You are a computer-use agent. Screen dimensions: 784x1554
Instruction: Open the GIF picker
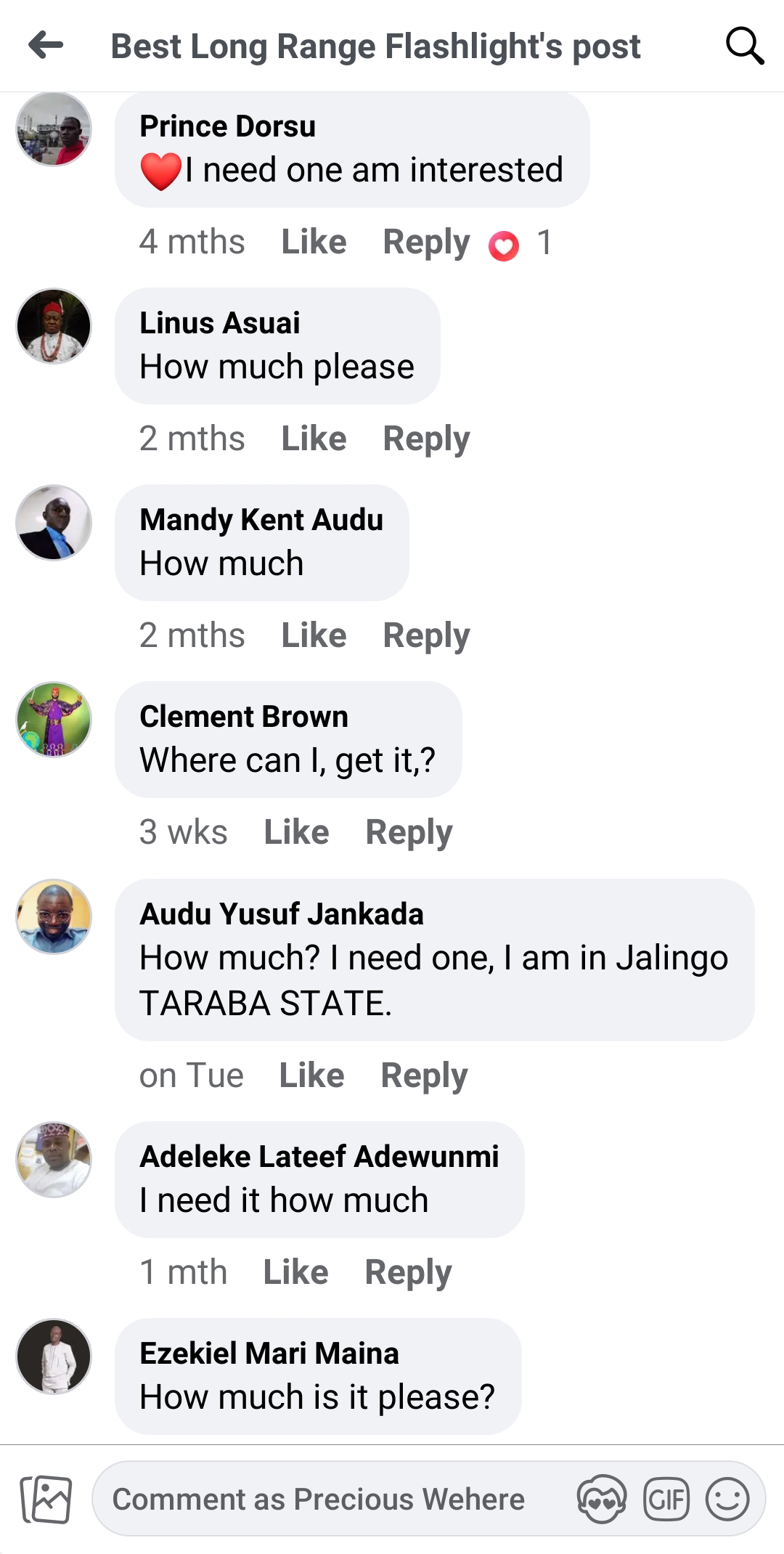pos(666,1500)
